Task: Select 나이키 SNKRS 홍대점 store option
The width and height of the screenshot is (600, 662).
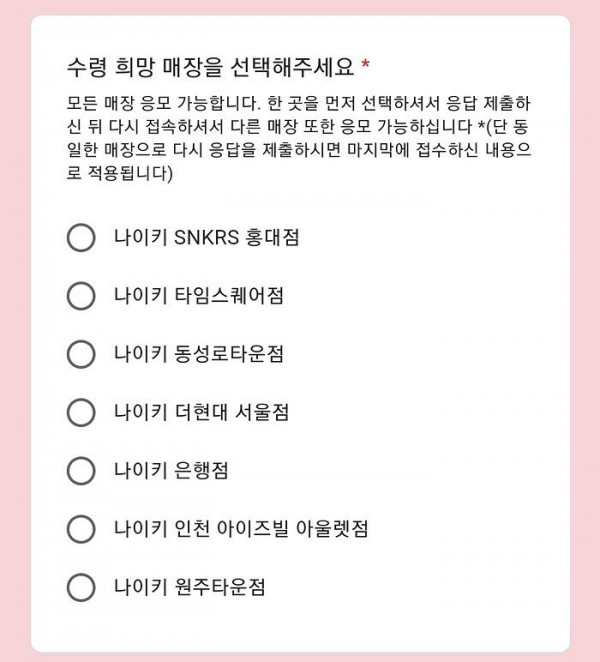Action: coord(80,238)
